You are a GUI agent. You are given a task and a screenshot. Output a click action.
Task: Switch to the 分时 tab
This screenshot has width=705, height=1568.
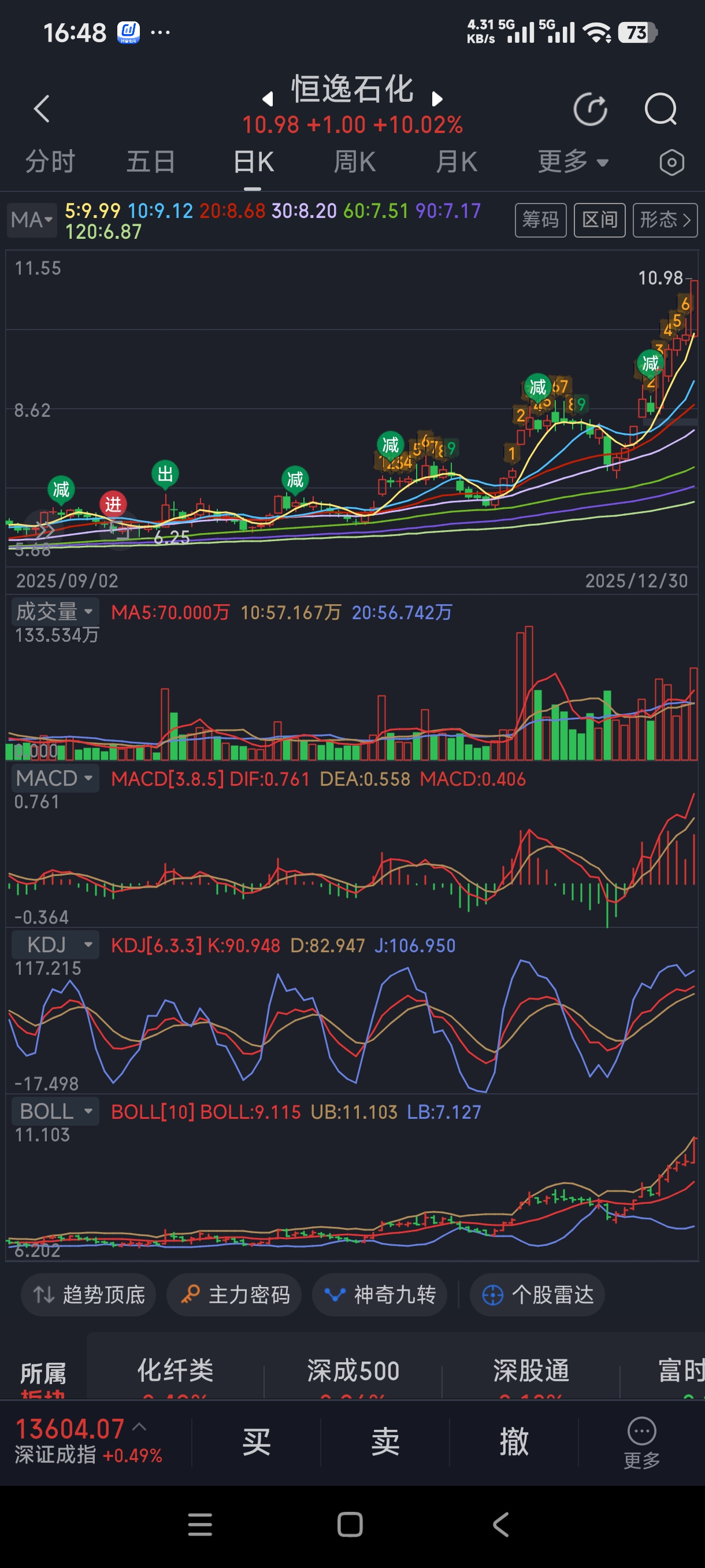pos(50,162)
